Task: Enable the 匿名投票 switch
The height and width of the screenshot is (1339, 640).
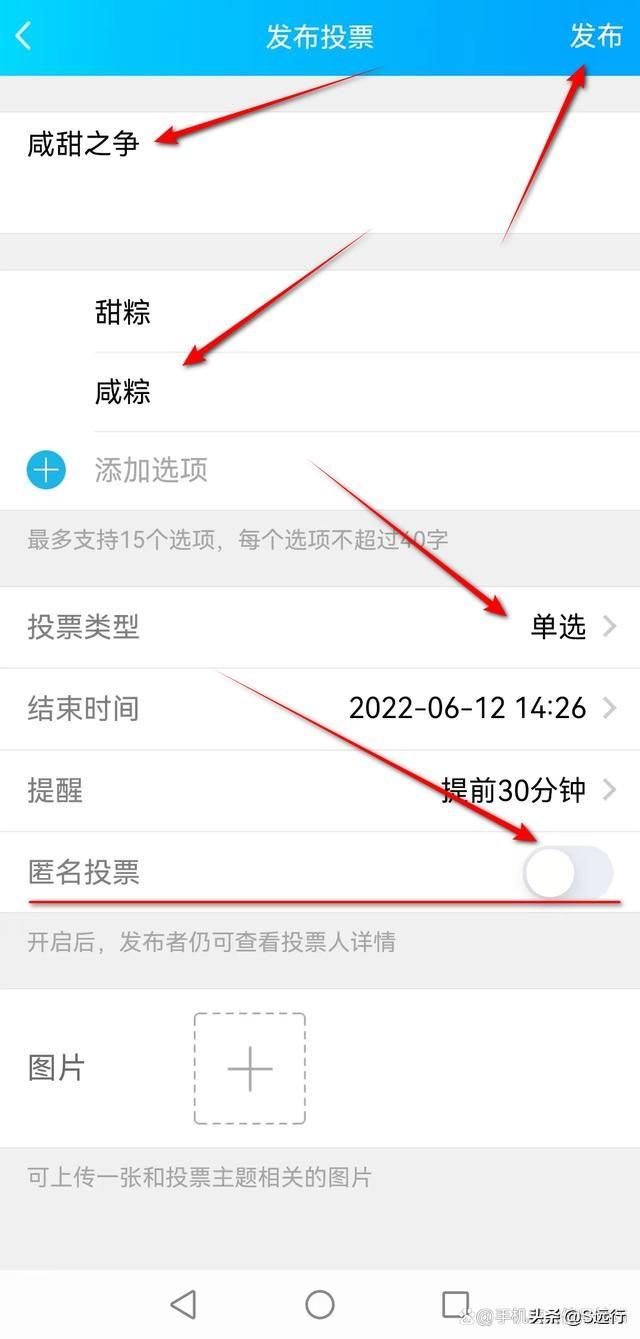Action: [x=567, y=874]
